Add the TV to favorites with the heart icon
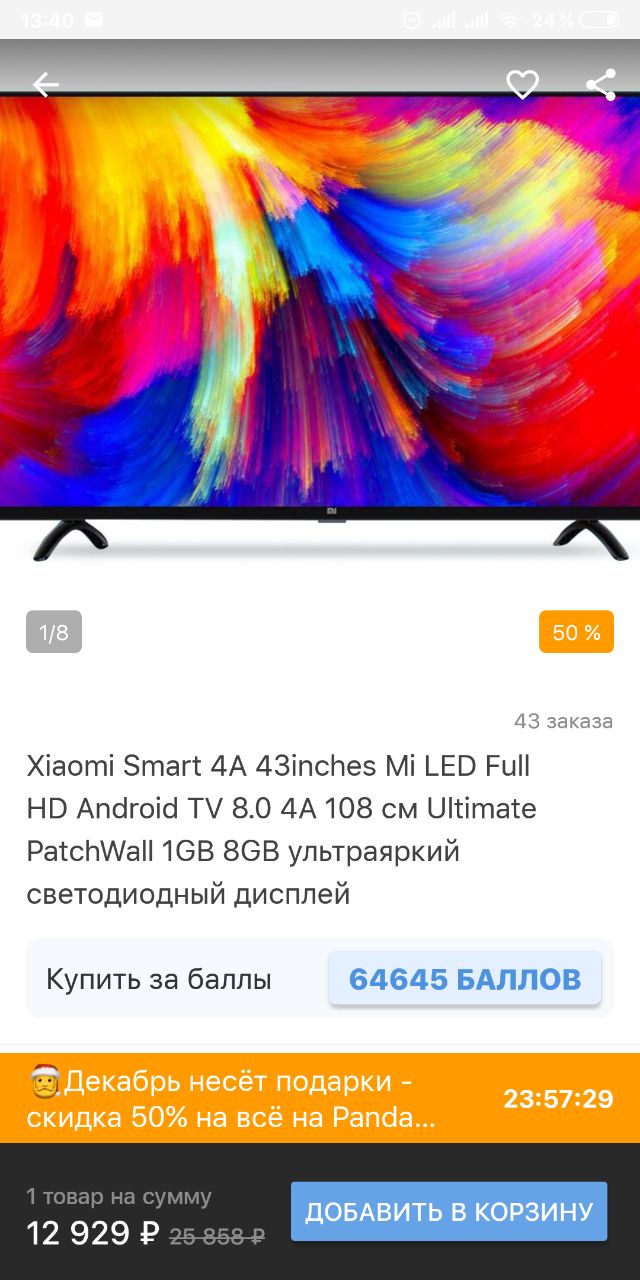The image size is (640, 1280). point(522,85)
